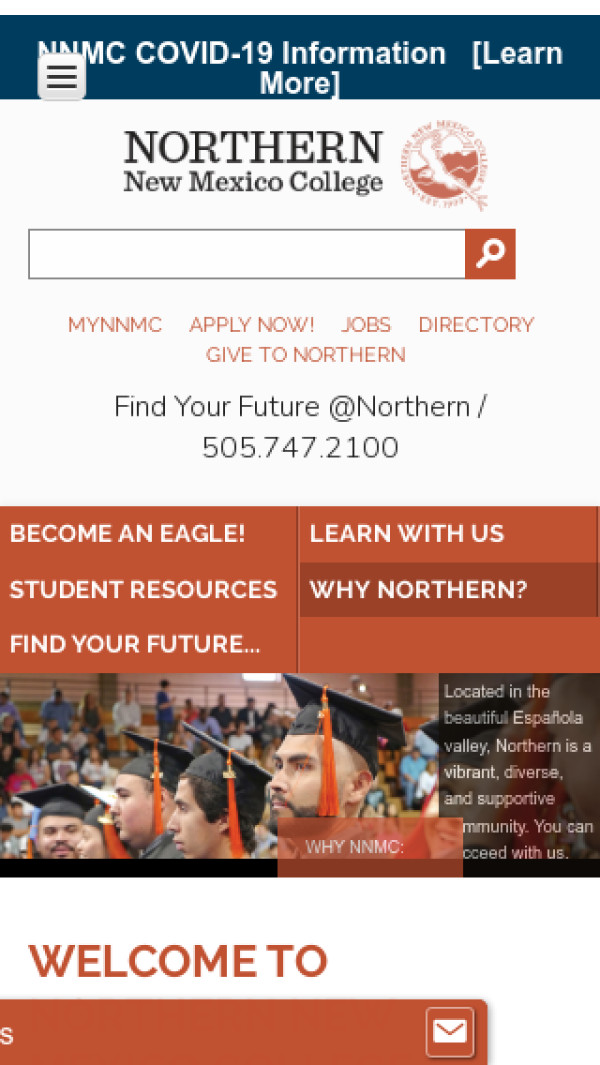Select the Student Resources menu item
Screen dimensions: 600x1065
pyautogui.click(x=143, y=590)
